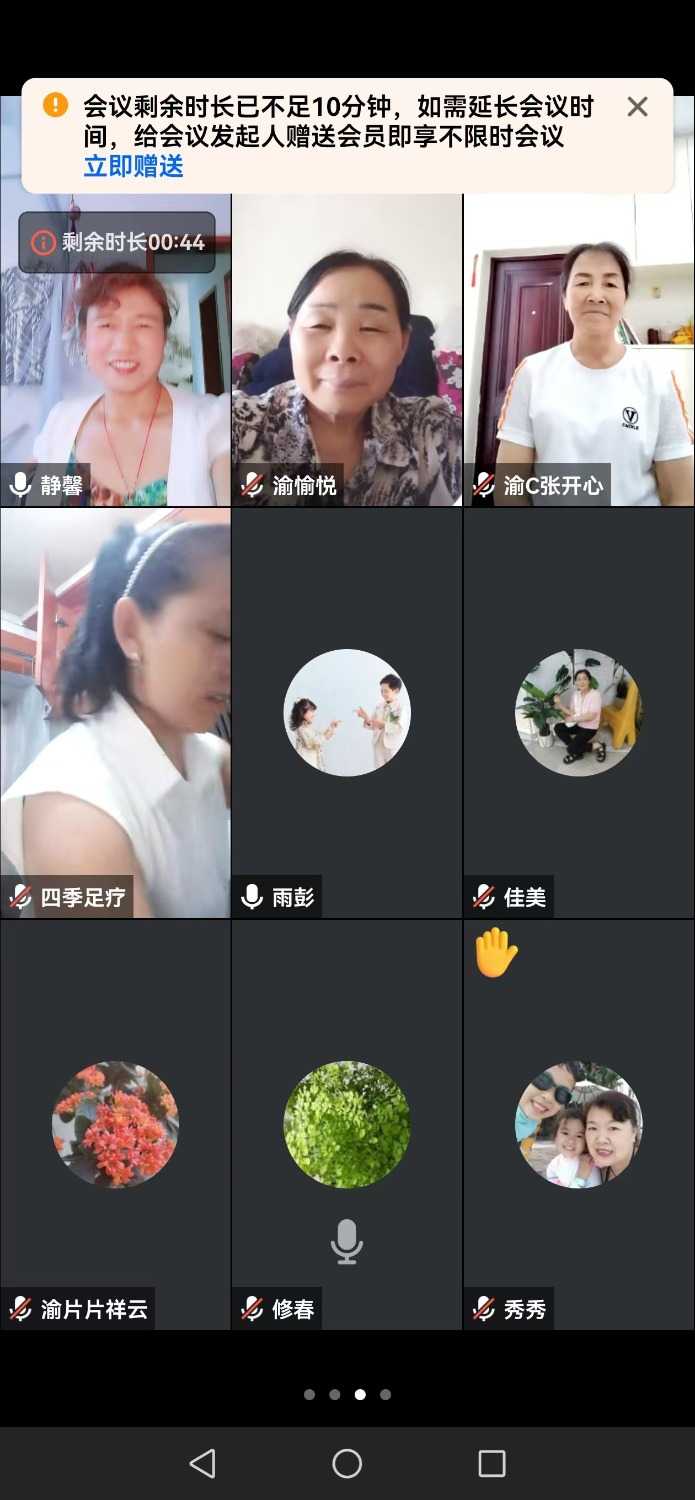This screenshot has height=1500, width=695.
Task: Open 雨彭's participant tile
Action: point(347,712)
